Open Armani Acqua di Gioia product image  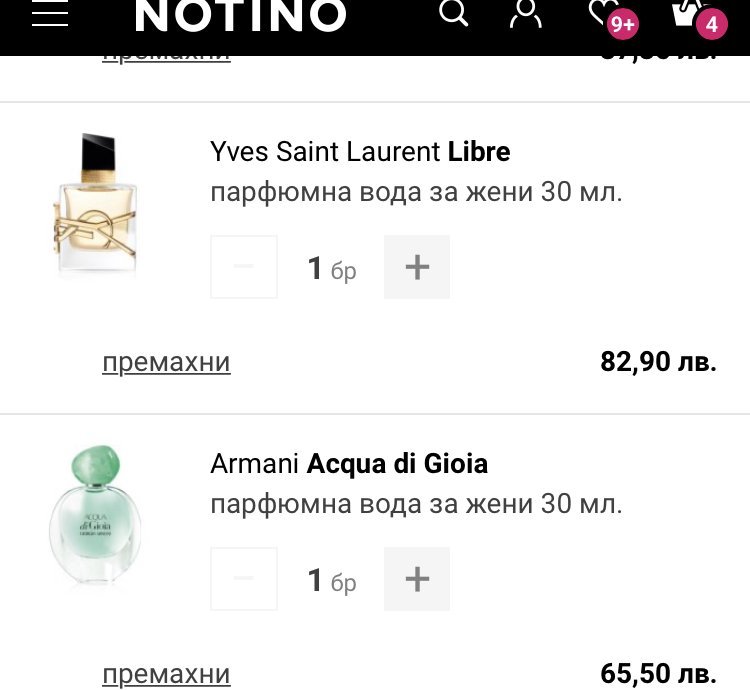(x=95, y=516)
